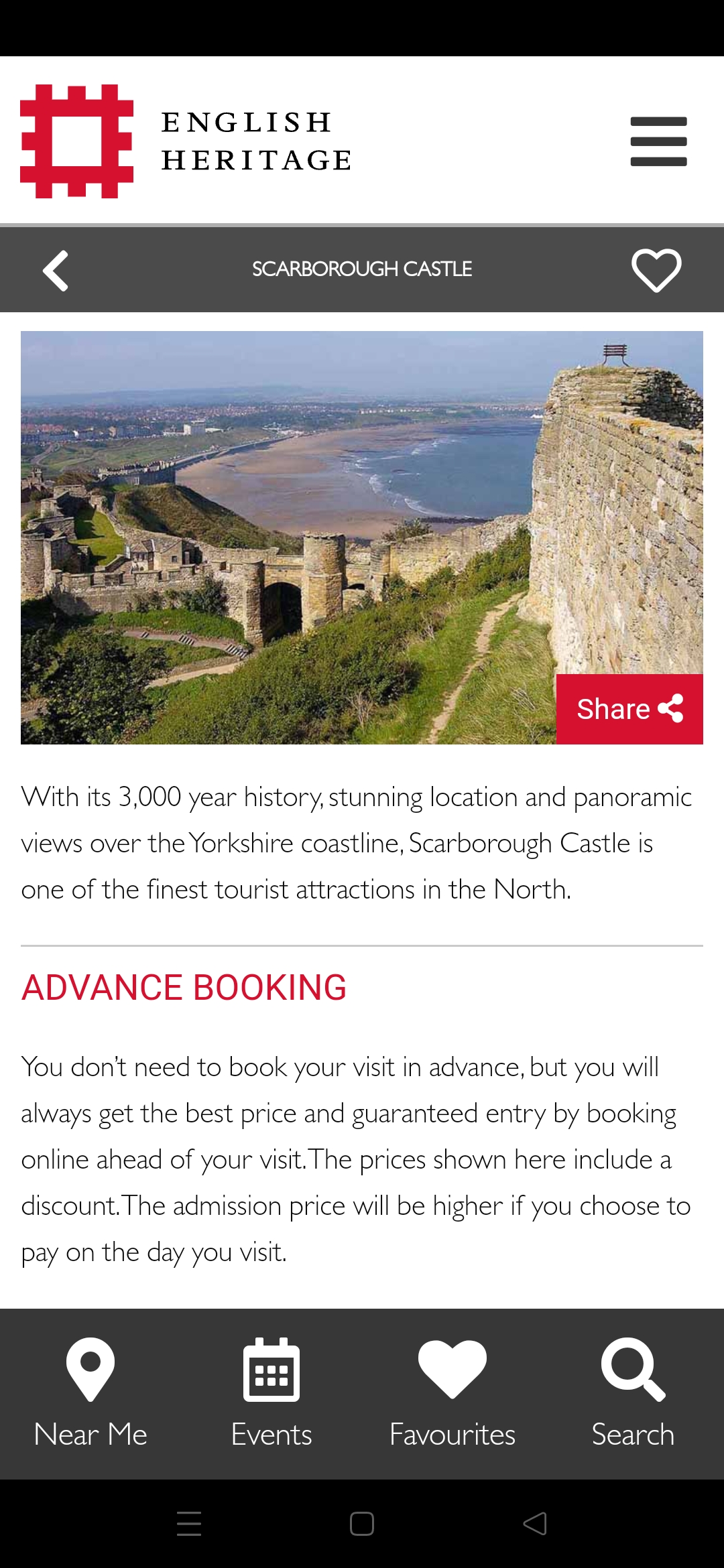Tap the English Heritage logo

coord(186,141)
